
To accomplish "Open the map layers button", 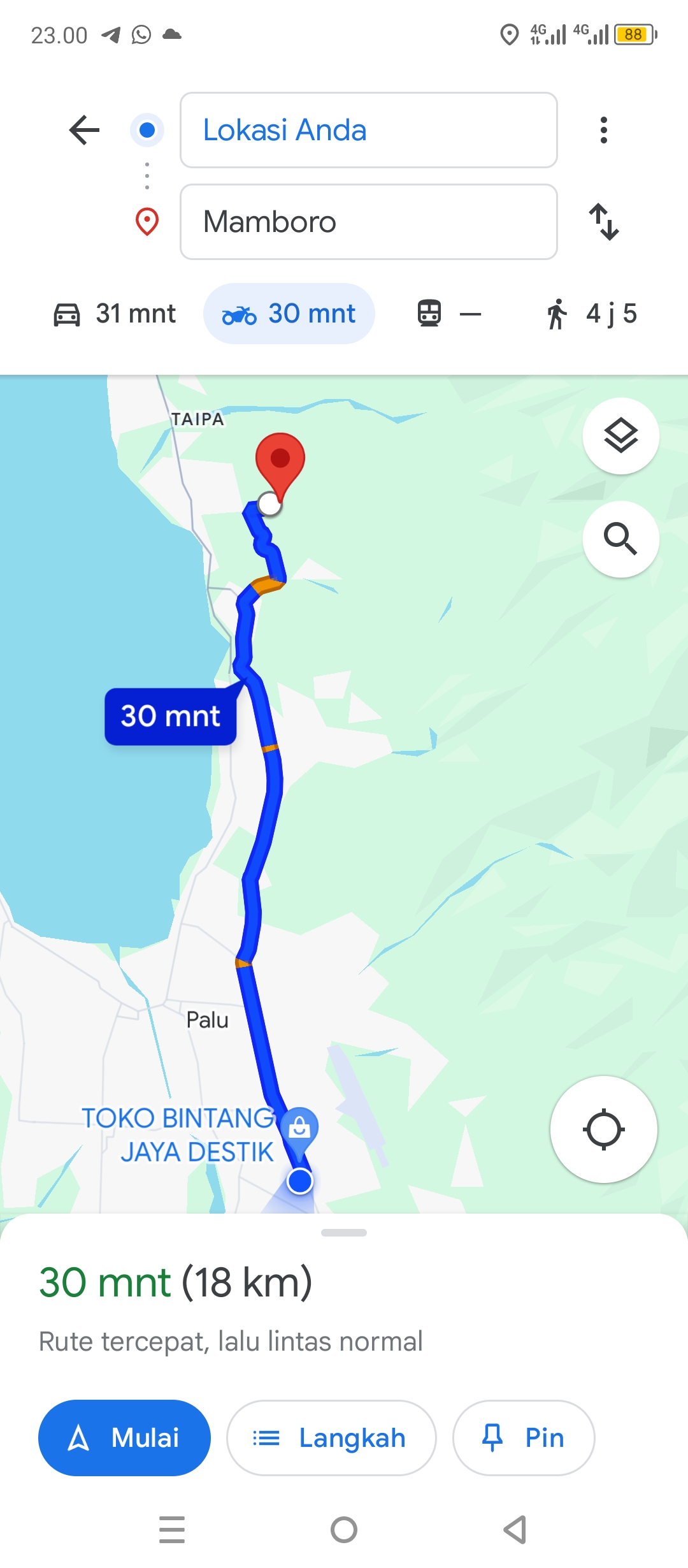I will point(620,436).
